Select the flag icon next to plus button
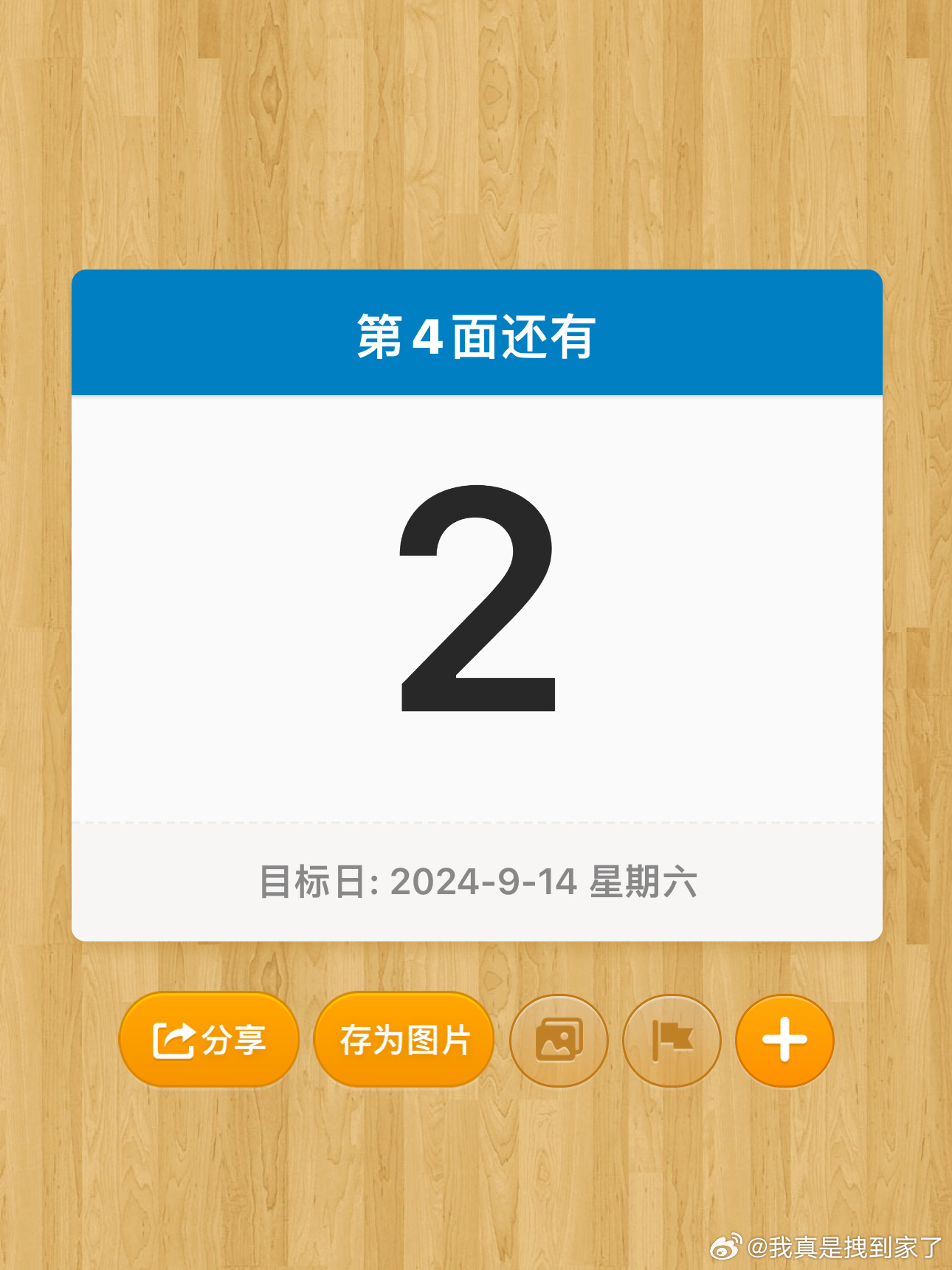 coord(672,1040)
